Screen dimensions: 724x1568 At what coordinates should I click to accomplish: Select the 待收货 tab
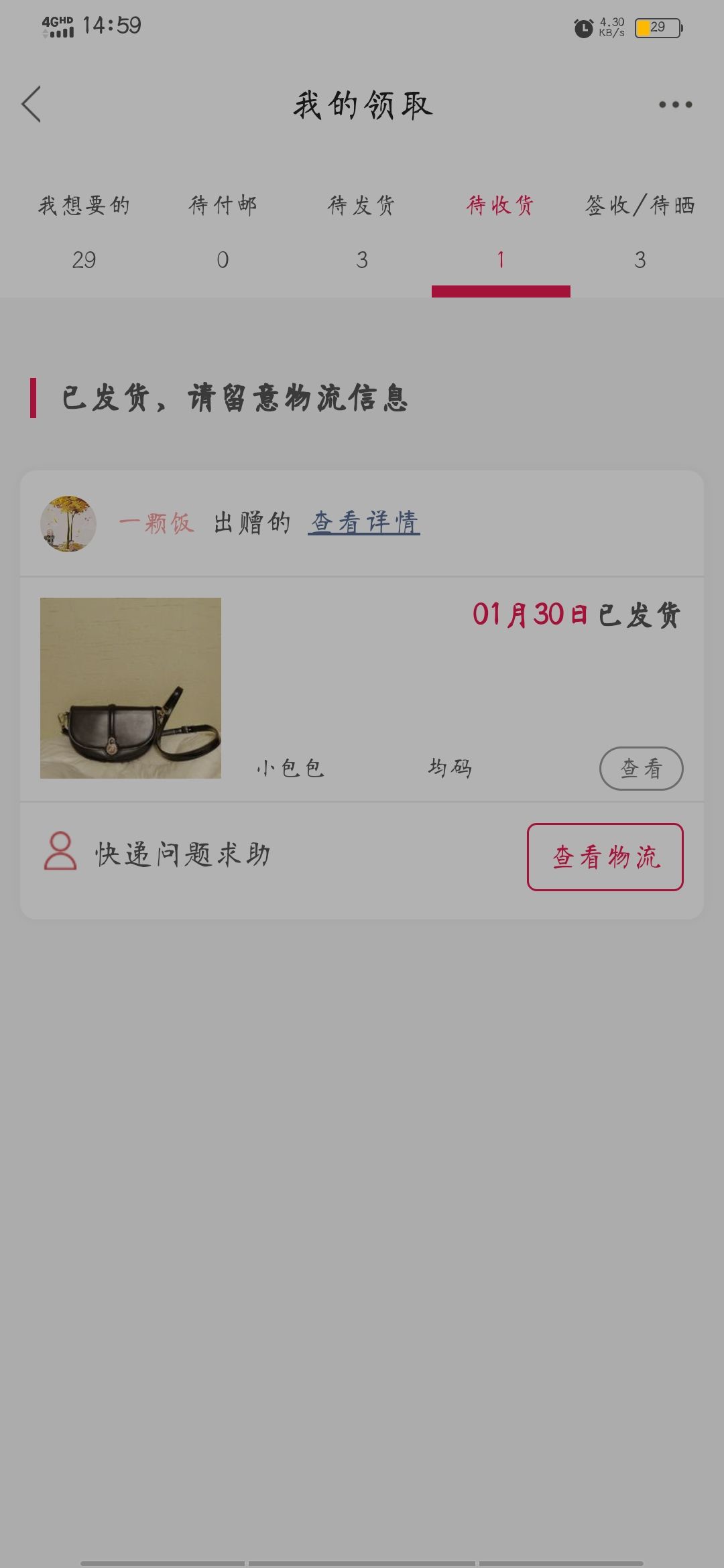(501, 231)
